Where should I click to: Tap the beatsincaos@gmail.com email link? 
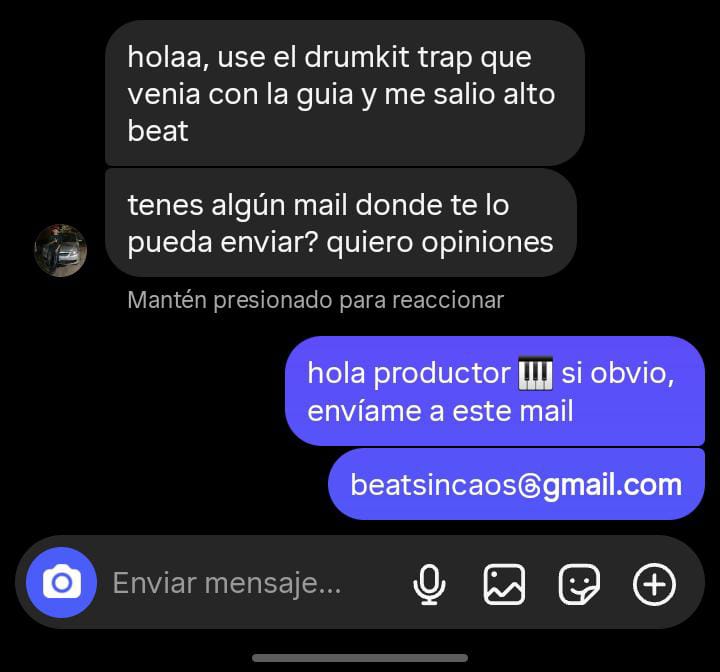(x=516, y=485)
